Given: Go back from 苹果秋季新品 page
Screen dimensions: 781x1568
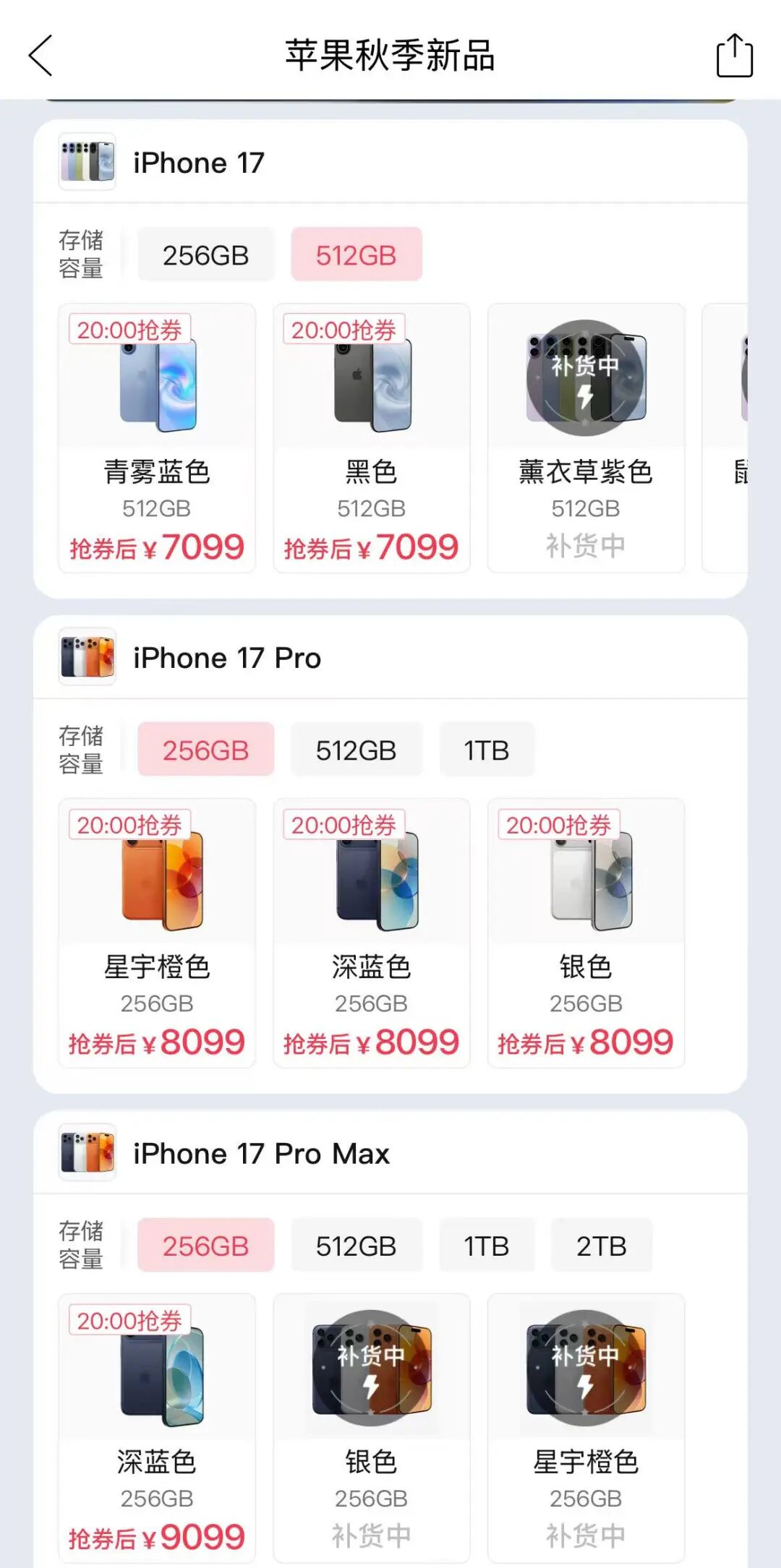Looking at the screenshot, I should click(x=41, y=56).
